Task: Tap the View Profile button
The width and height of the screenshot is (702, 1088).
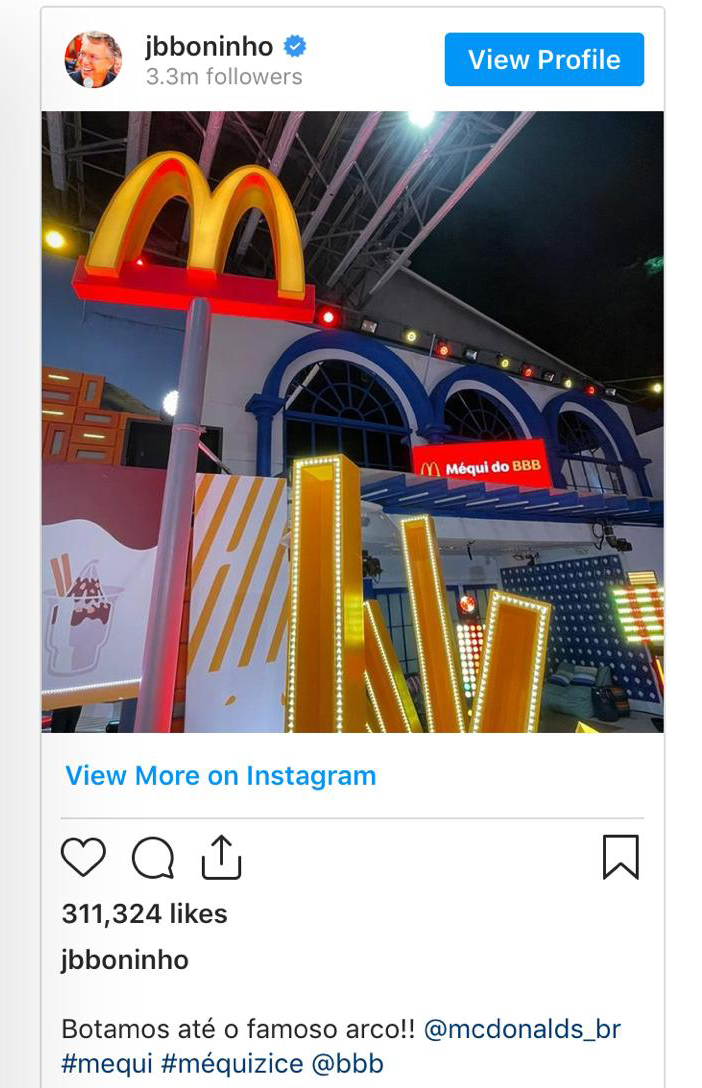Action: 544,60
